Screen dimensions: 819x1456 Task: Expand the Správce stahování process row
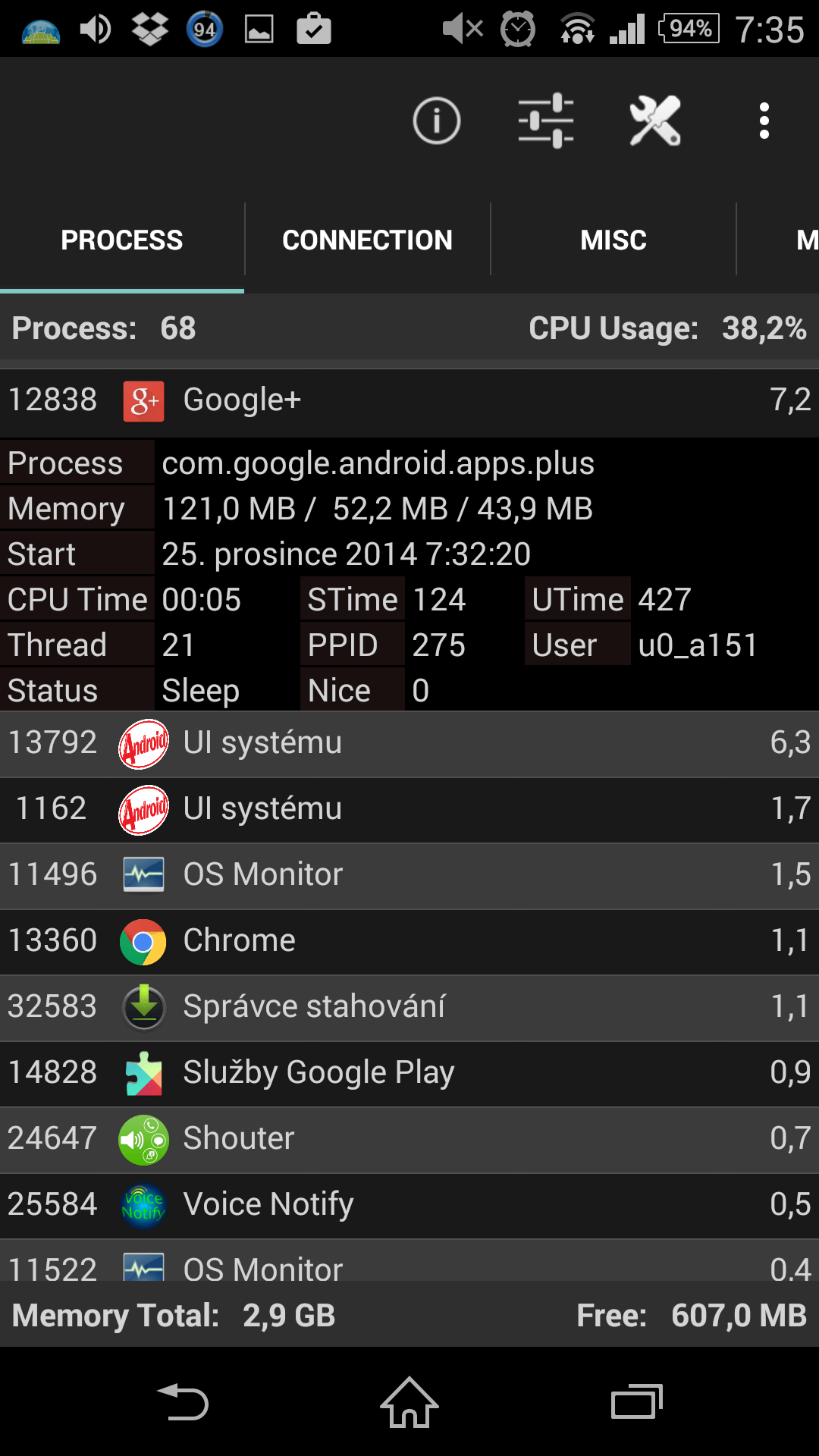pyautogui.click(x=409, y=1007)
